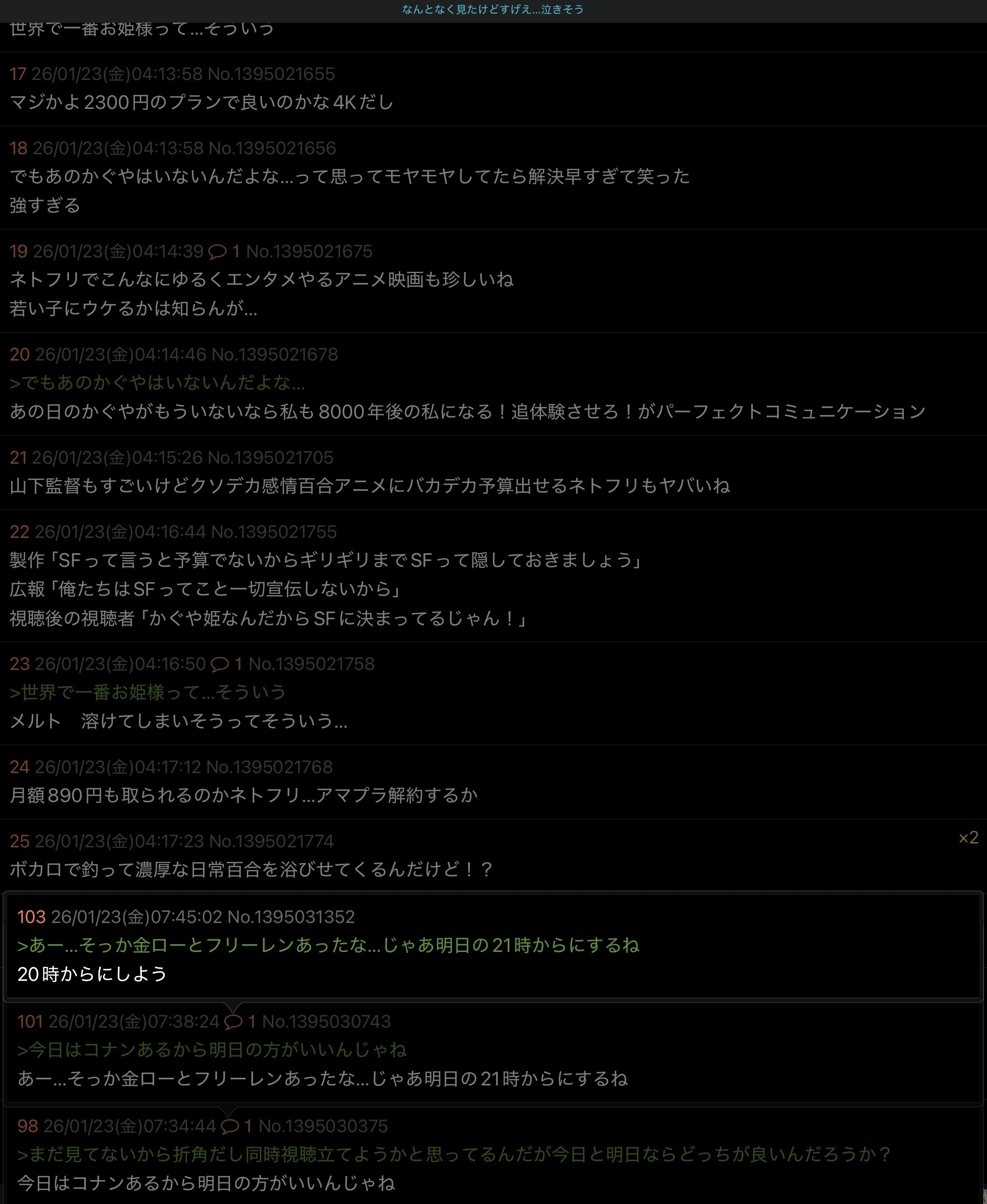
Task: Tap the thread title at top
Action: coord(492,10)
